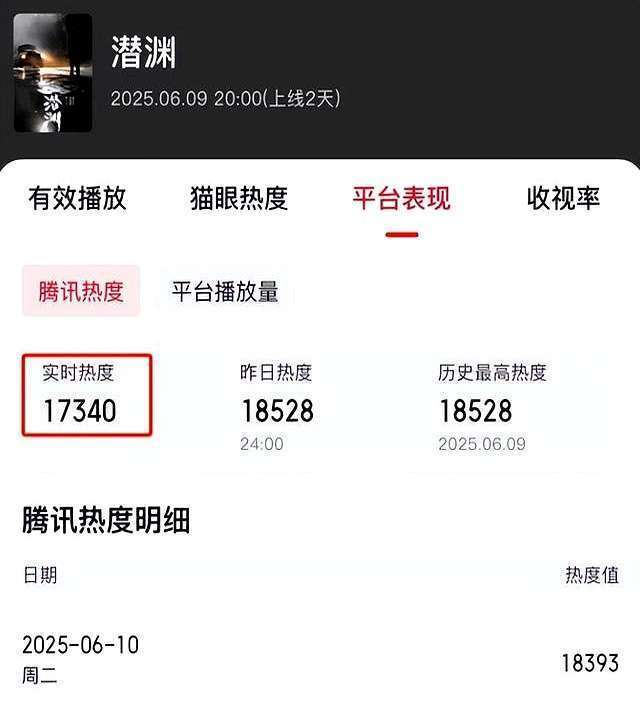Show 平台播放量 data

tap(225, 292)
